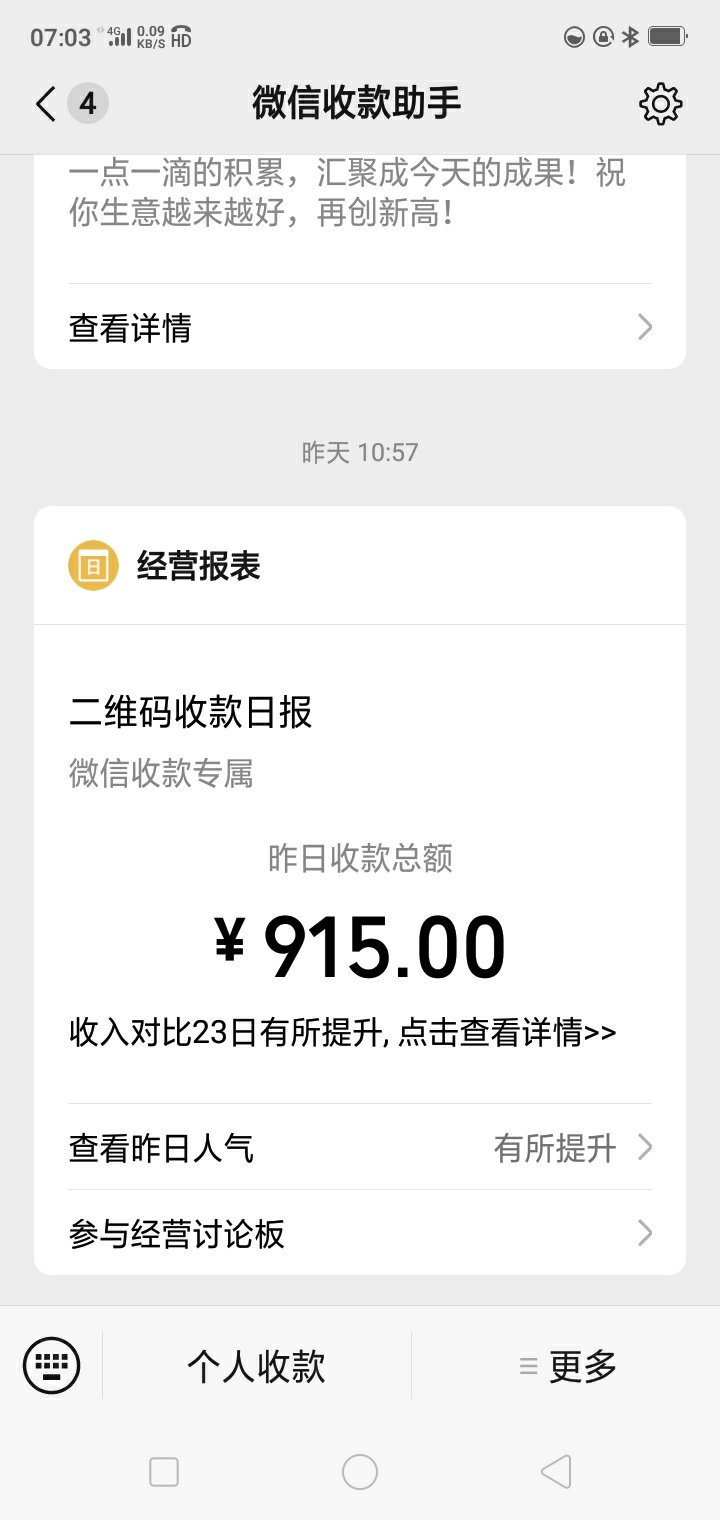The image size is (720, 1520).
Task: Tap the 收入对比23日有所提升 details link
Action: point(342,1033)
